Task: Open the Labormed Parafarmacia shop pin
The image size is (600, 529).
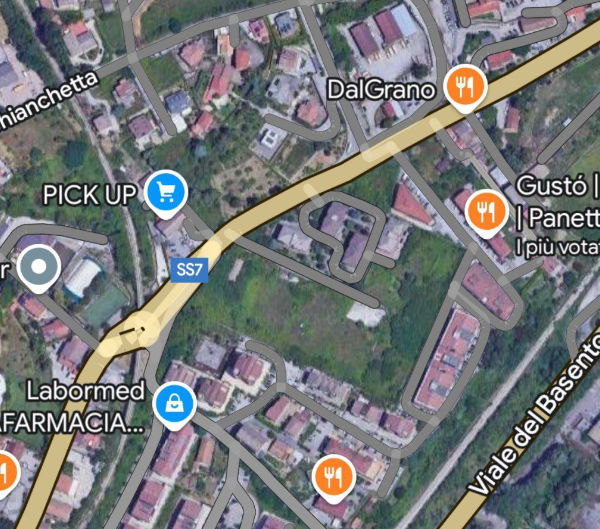Action: pyautogui.click(x=176, y=405)
